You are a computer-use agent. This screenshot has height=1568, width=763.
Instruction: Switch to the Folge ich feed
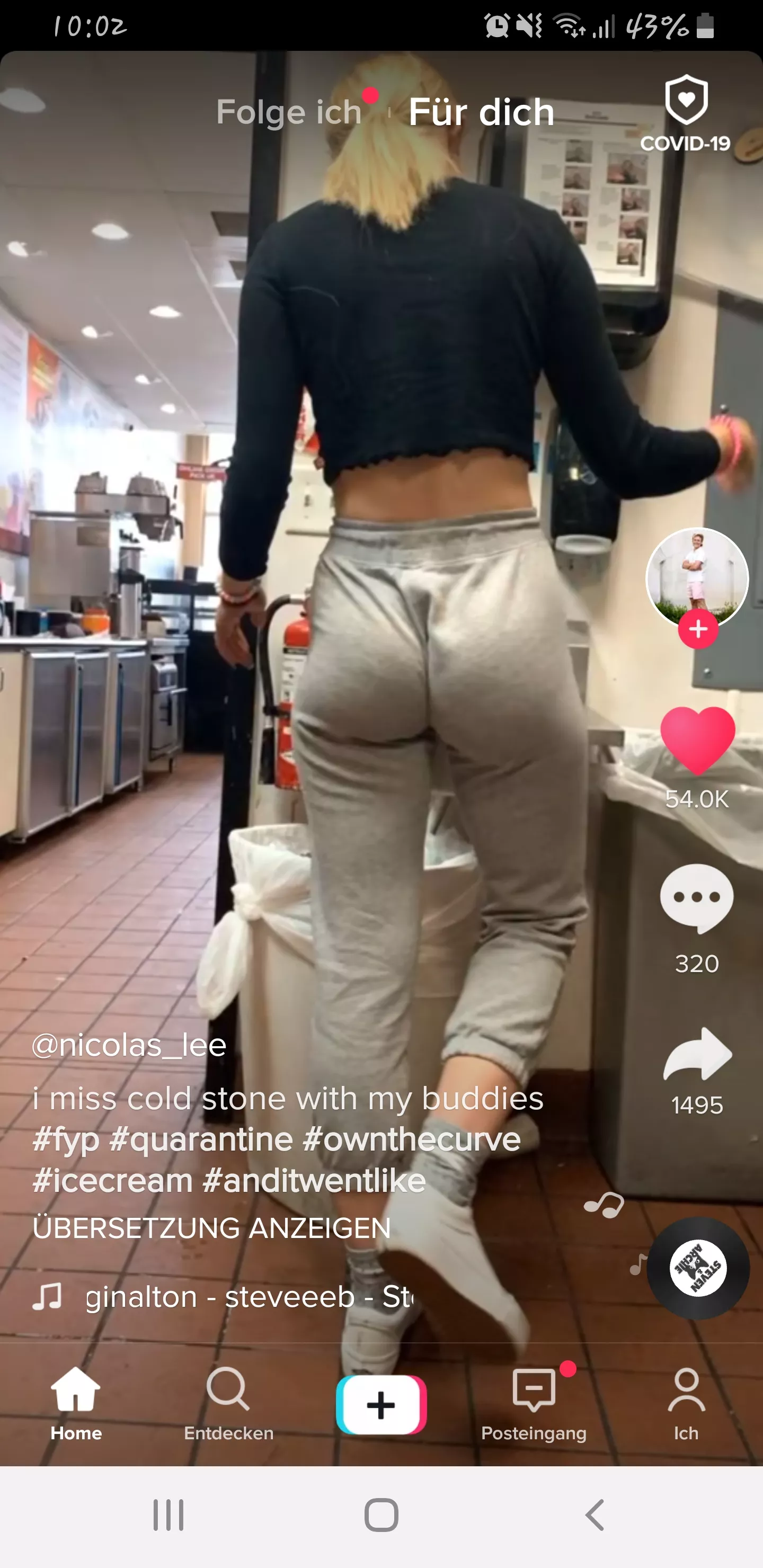pos(289,113)
